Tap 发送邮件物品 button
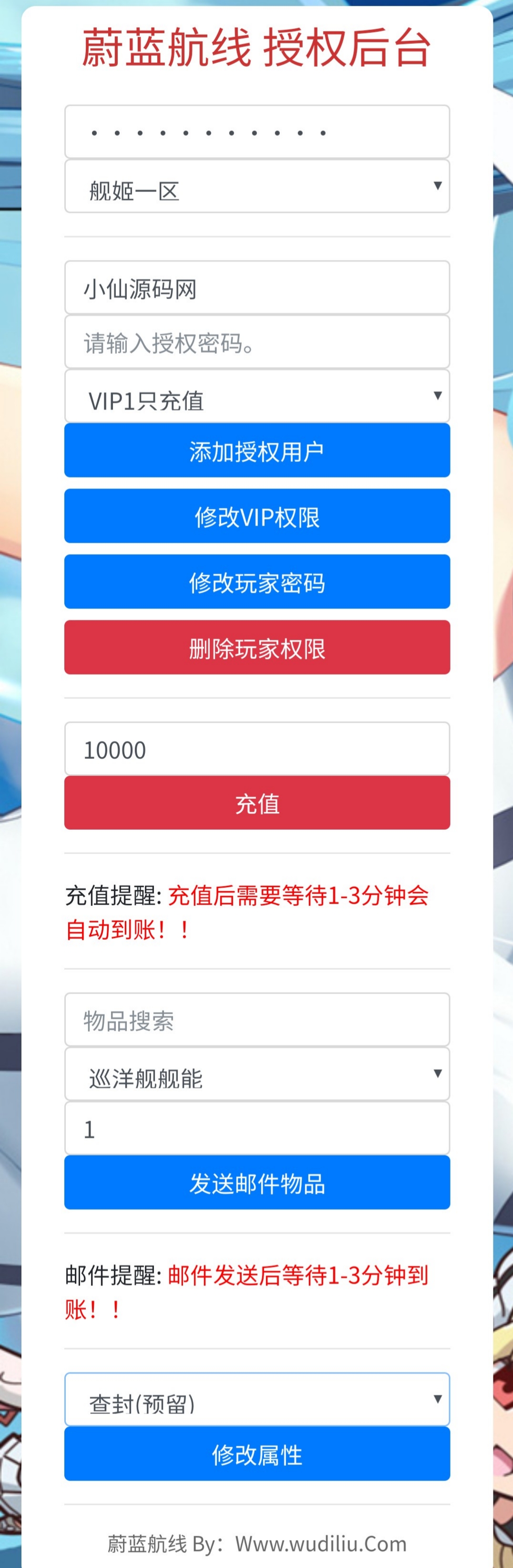Screen dimensions: 513x1568 click(256, 1183)
